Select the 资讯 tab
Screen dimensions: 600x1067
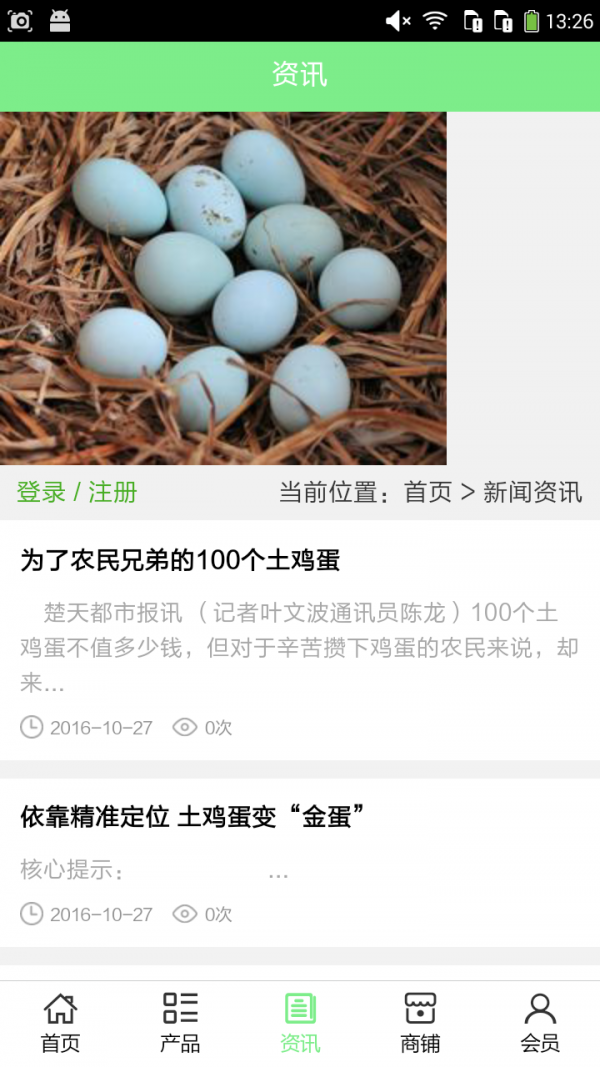300,1022
